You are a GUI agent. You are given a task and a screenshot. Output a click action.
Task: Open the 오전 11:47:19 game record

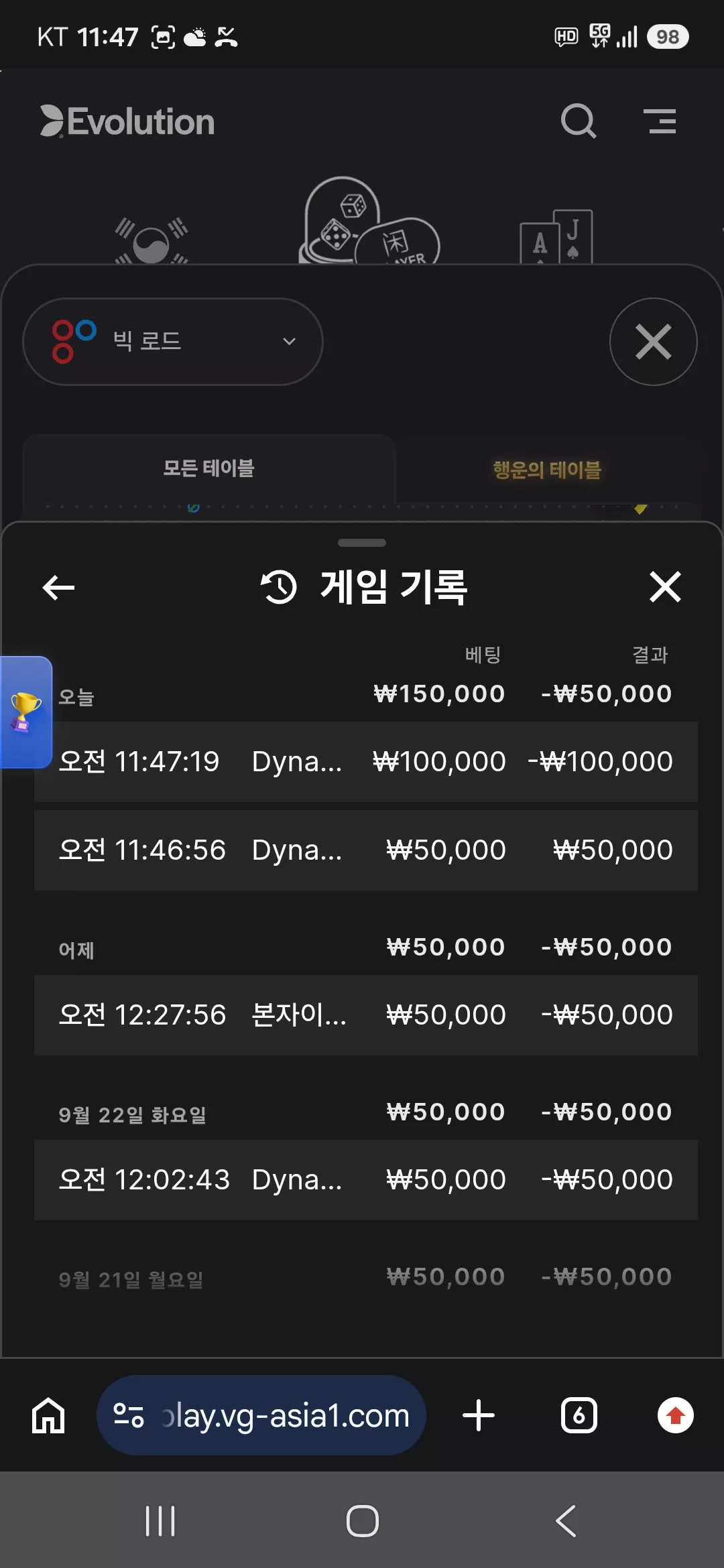click(x=366, y=762)
